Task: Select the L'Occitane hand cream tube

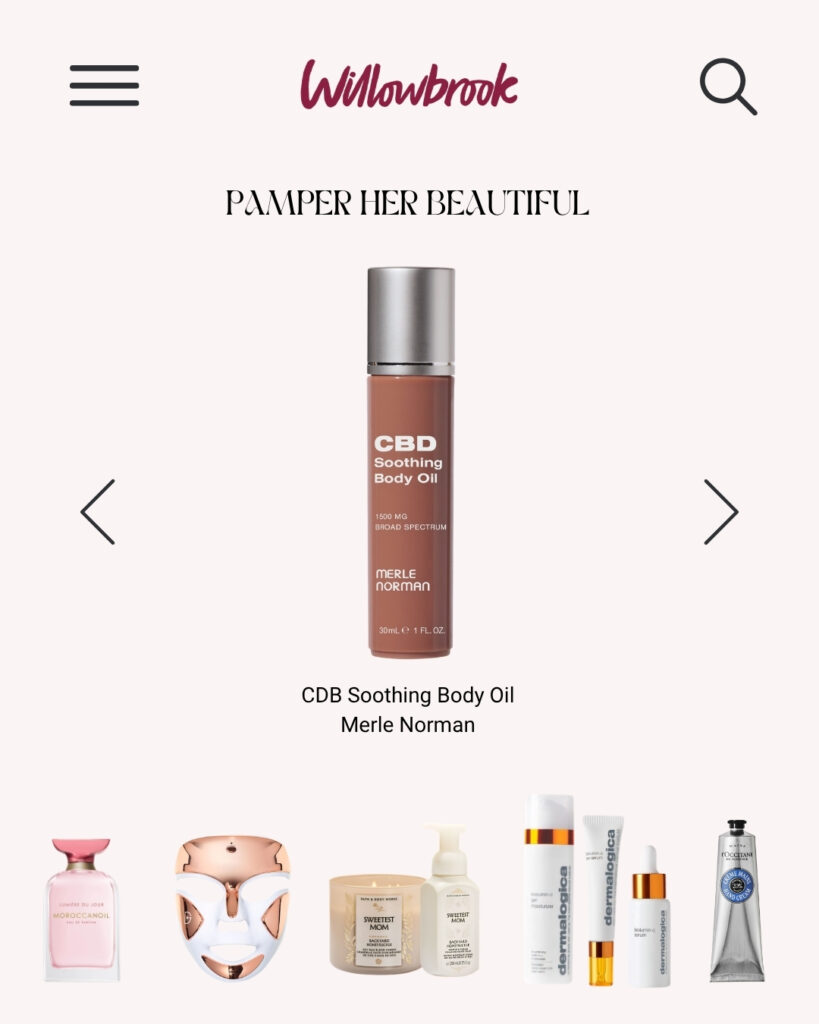Action: (x=737, y=900)
